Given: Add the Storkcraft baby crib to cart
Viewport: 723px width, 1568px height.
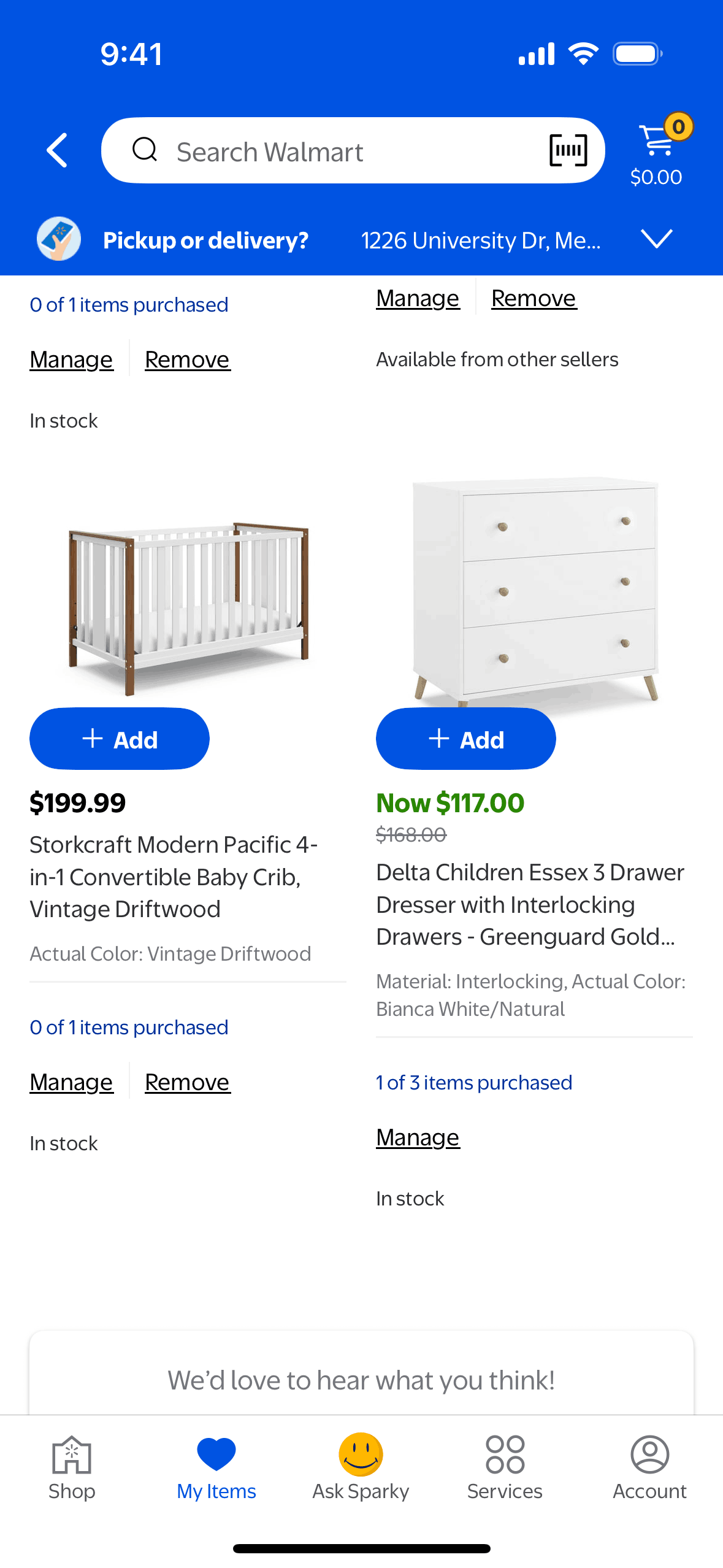Looking at the screenshot, I should (x=120, y=739).
